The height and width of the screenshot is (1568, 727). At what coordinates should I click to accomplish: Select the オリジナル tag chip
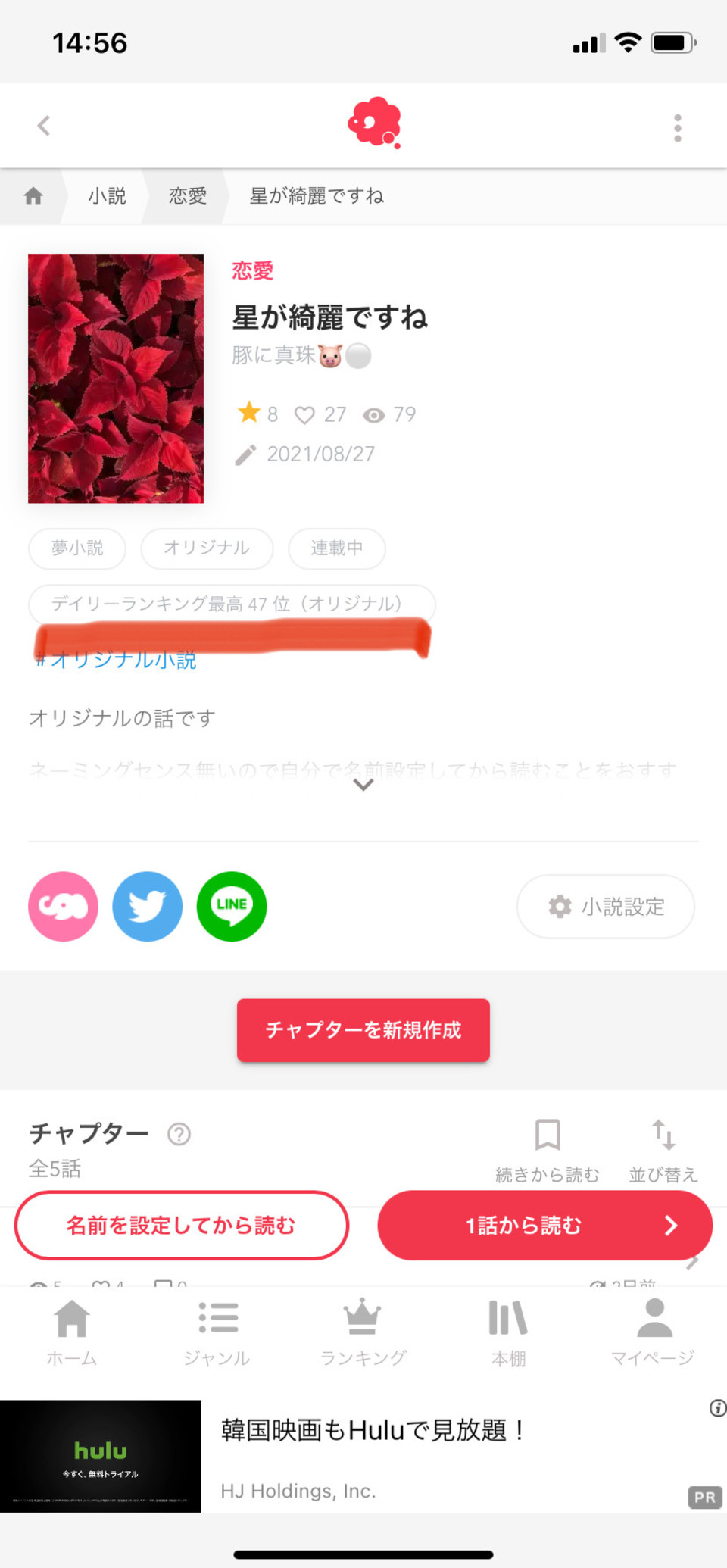pos(207,548)
